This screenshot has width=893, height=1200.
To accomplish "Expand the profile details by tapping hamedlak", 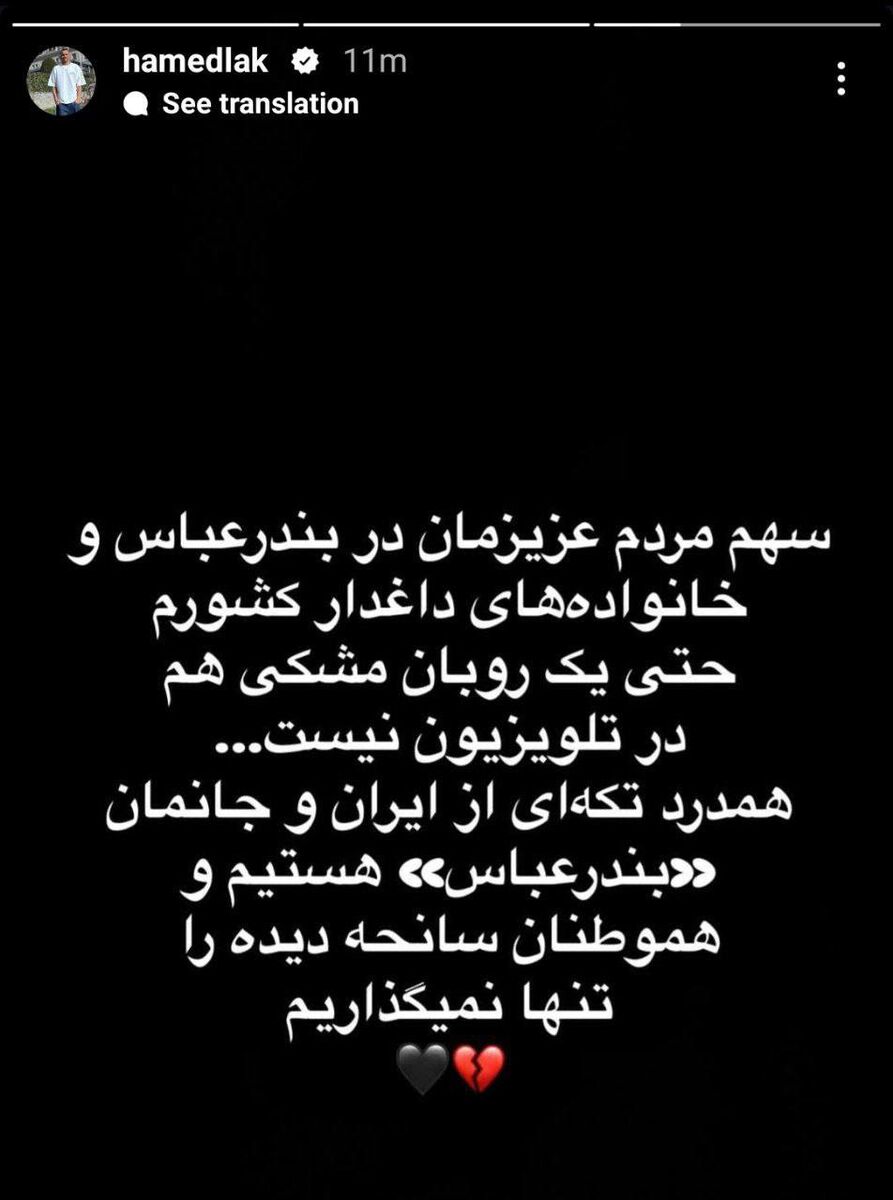I will click(x=195, y=61).
